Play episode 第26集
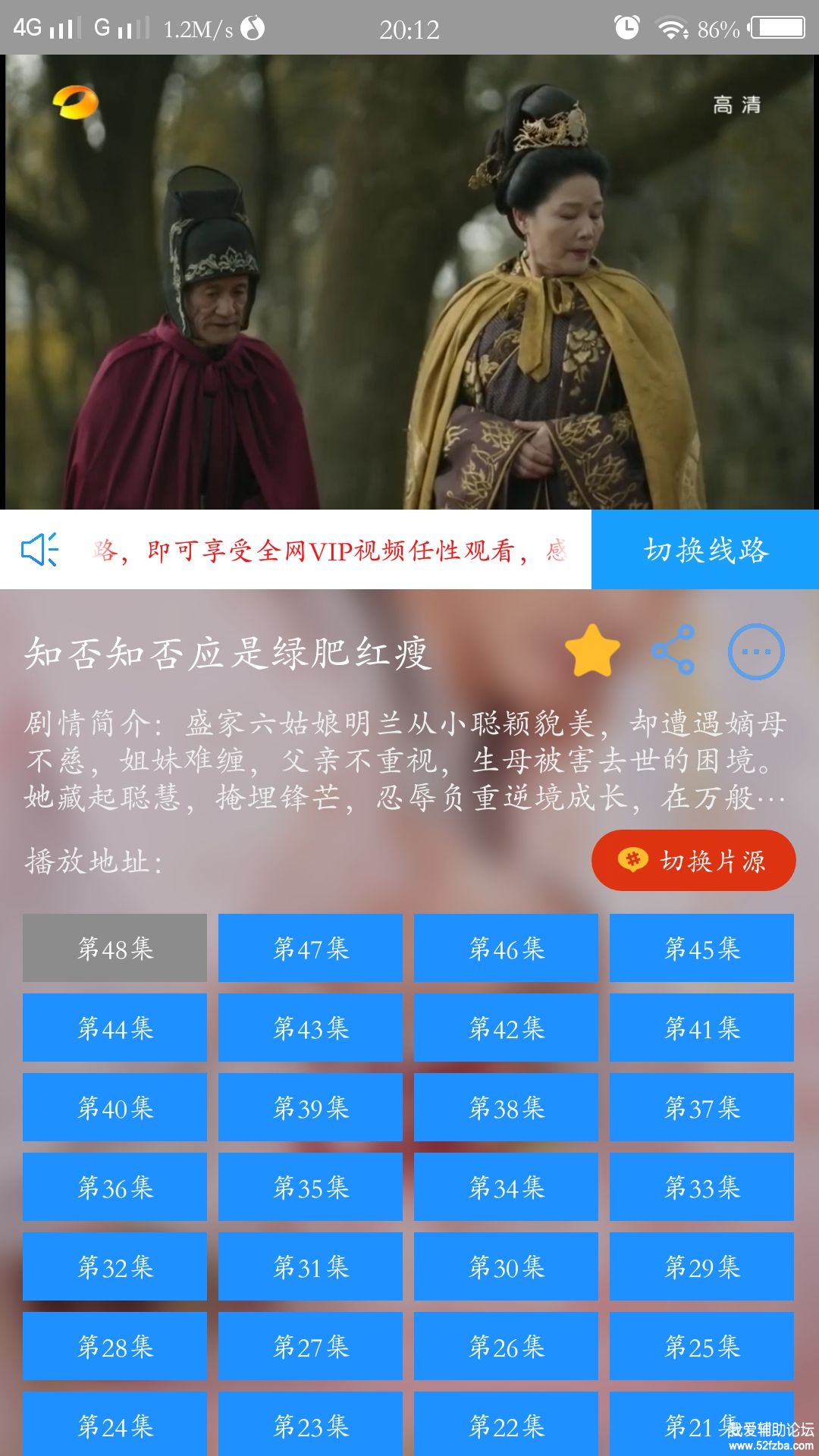Image resolution: width=819 pixels, height=1456 pixels. (506, 1346)
